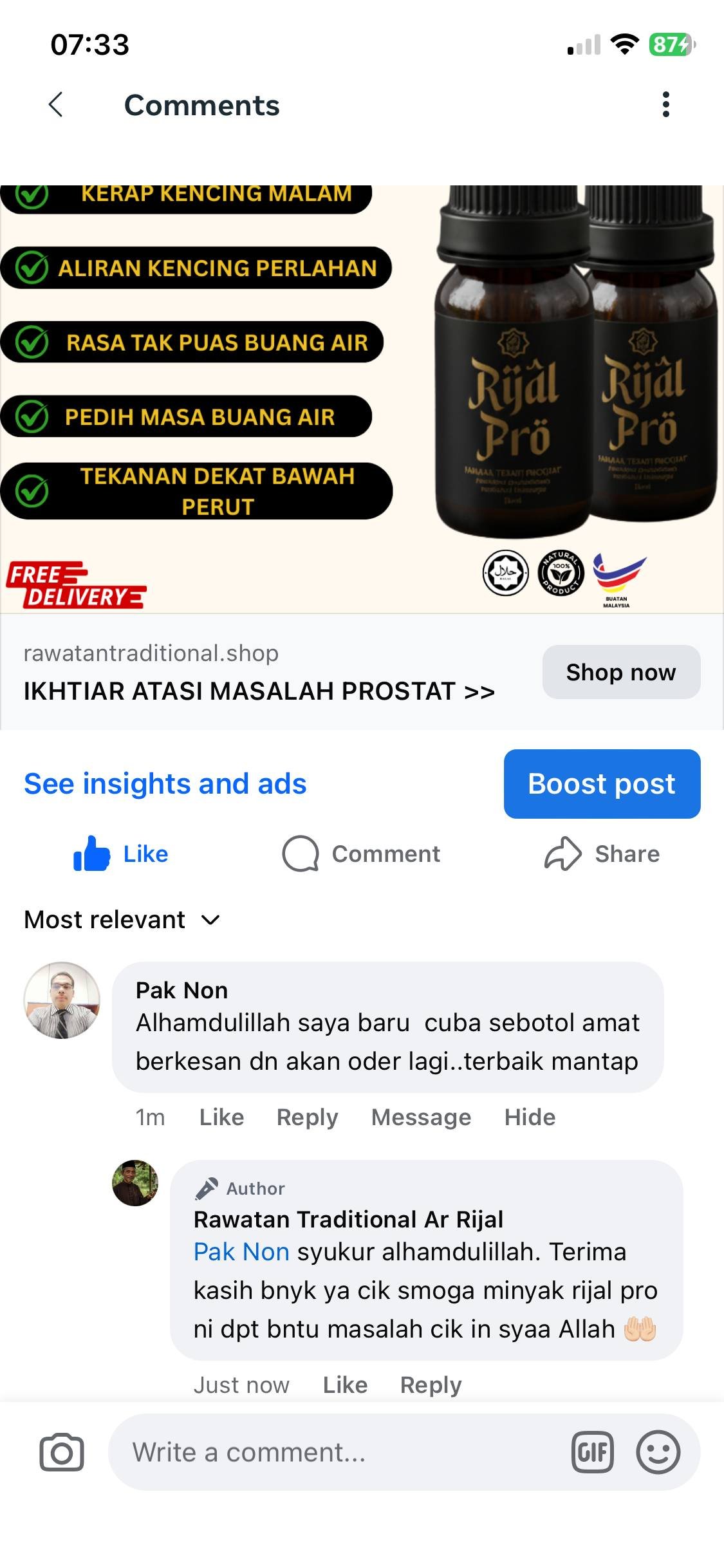Expand the Most relevant sort dropdown
This screenshot has height=1568, width=724.
coord(122,920)
